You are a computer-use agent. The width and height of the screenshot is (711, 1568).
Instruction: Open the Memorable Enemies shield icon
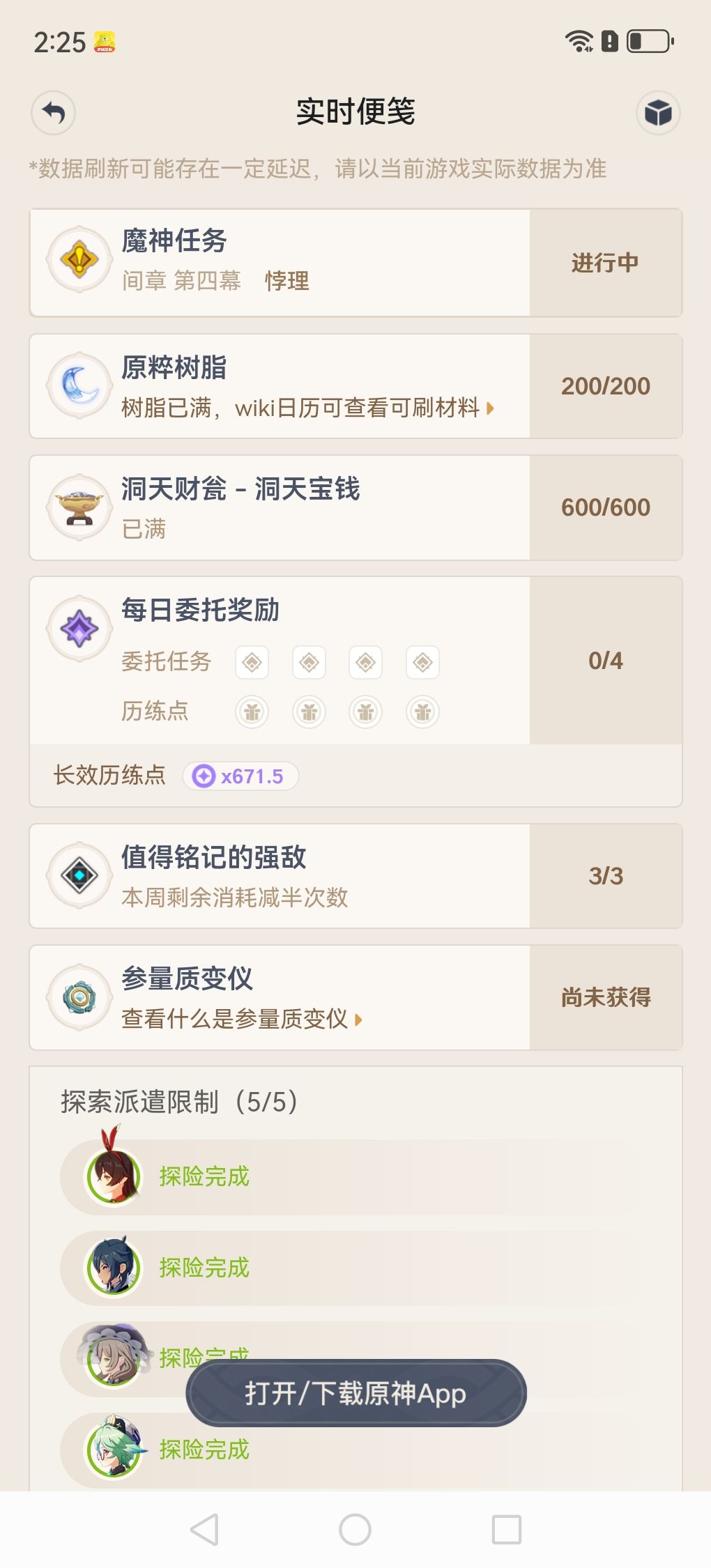tap(79, 875)
